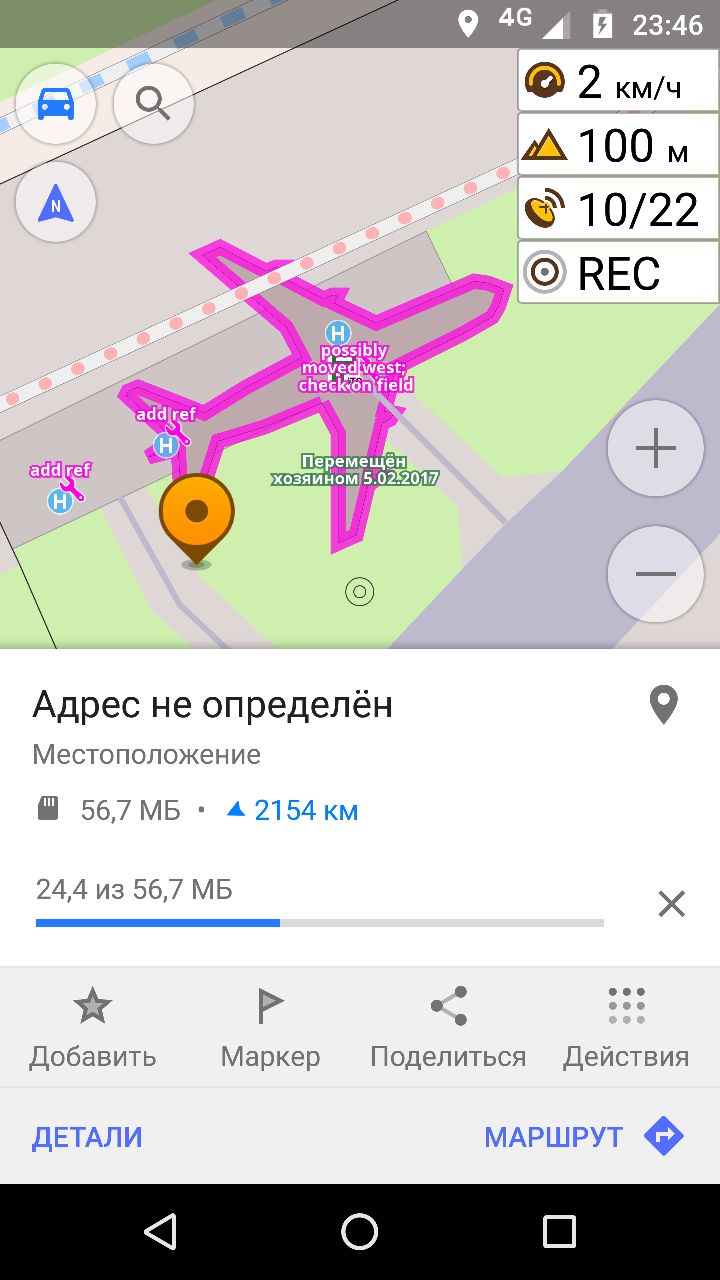Zoom in the map with plus

click(x=656, y=449)
